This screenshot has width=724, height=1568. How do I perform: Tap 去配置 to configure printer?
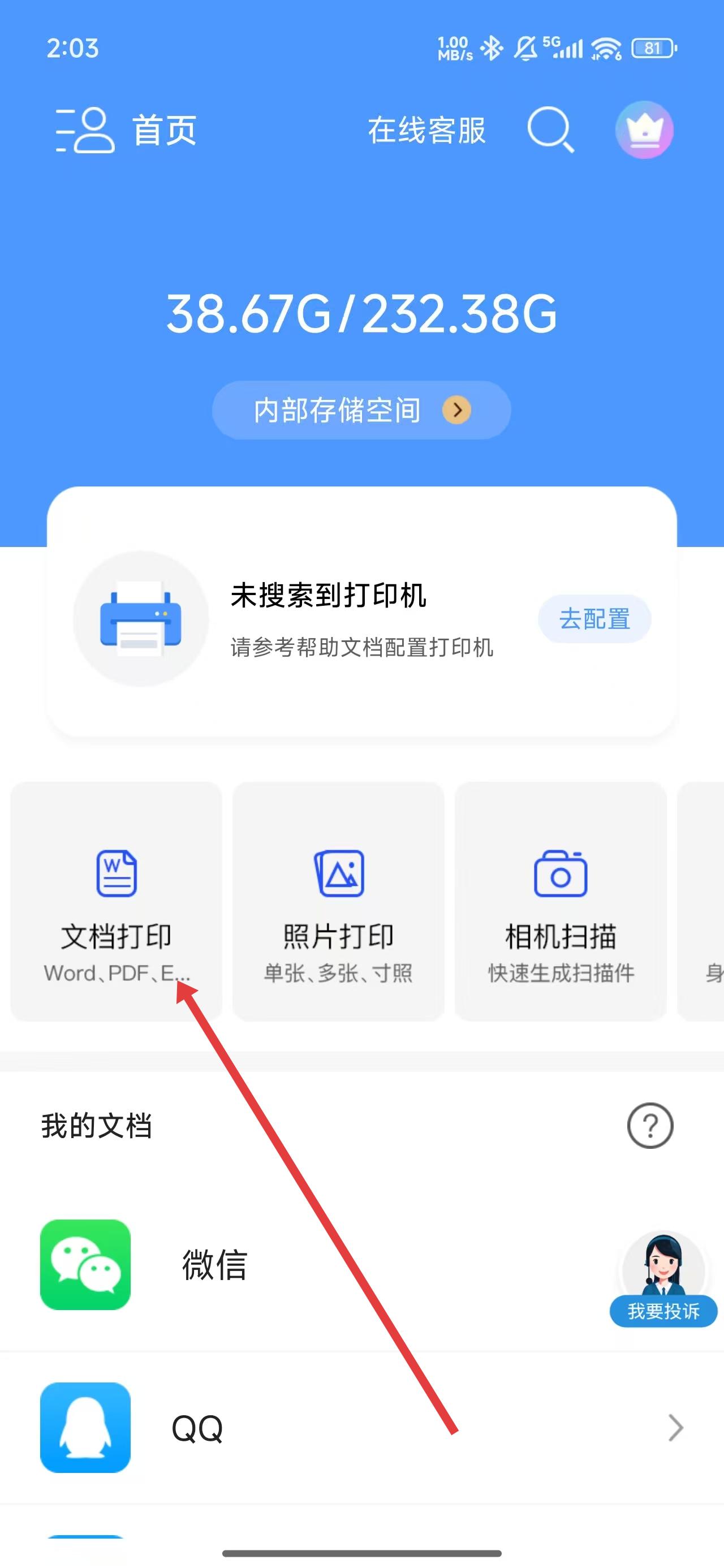tap(594, 619)
